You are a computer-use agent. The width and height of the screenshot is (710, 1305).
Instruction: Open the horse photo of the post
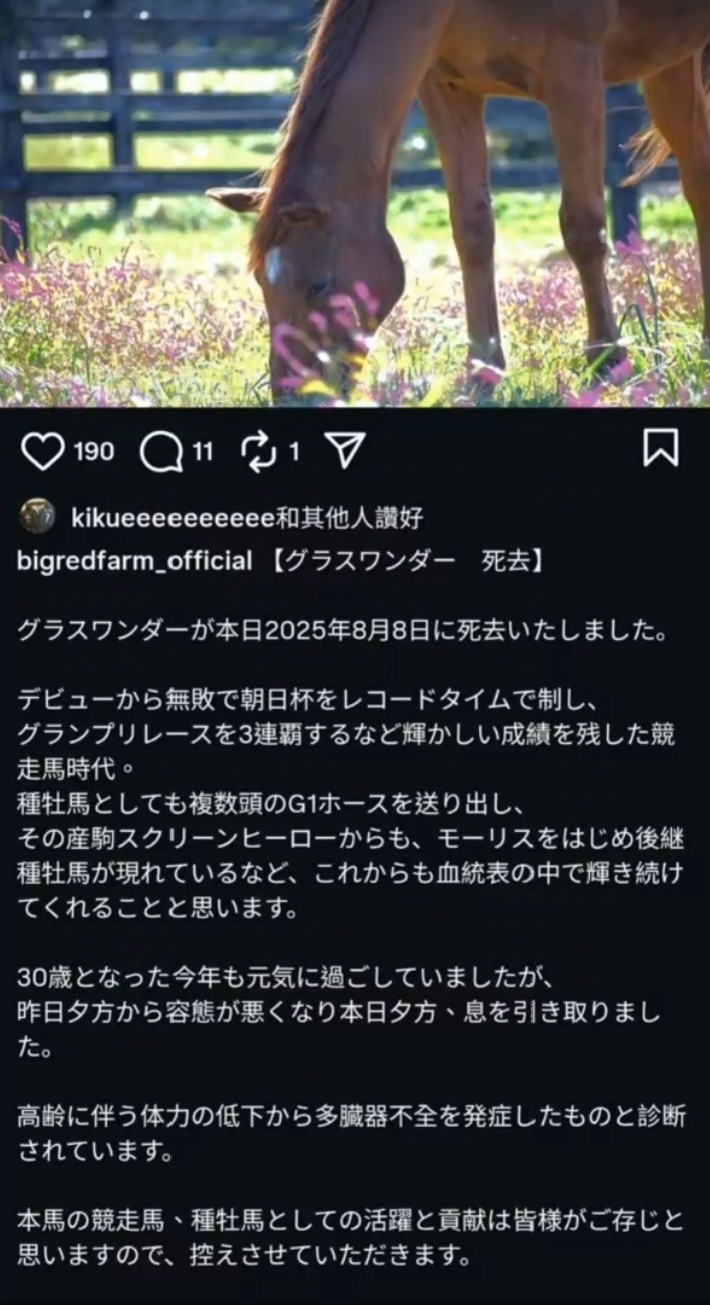click(355, 203)
